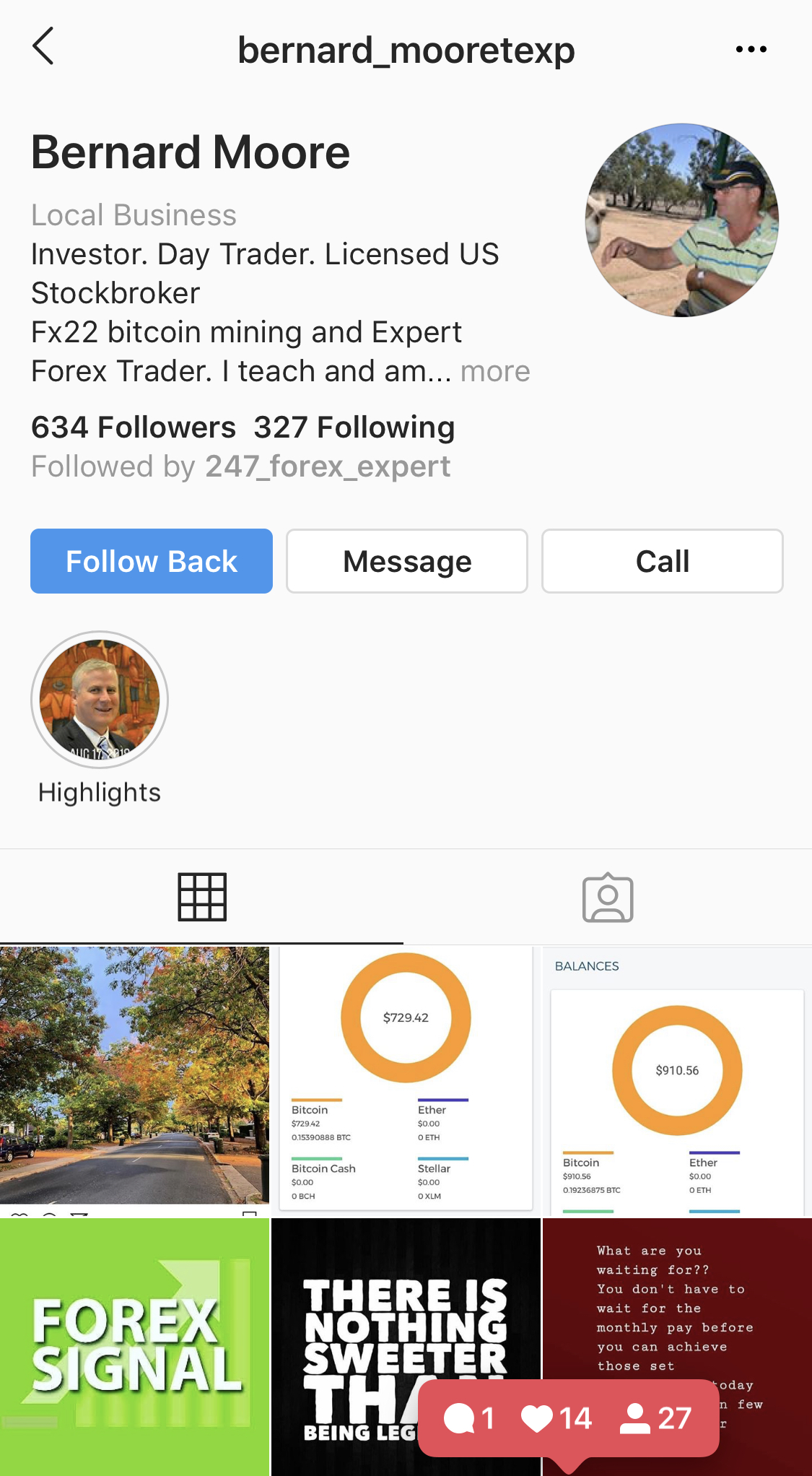View the 327 Following list
This screenshot has height=1476, width=812.
click(354, 427)
